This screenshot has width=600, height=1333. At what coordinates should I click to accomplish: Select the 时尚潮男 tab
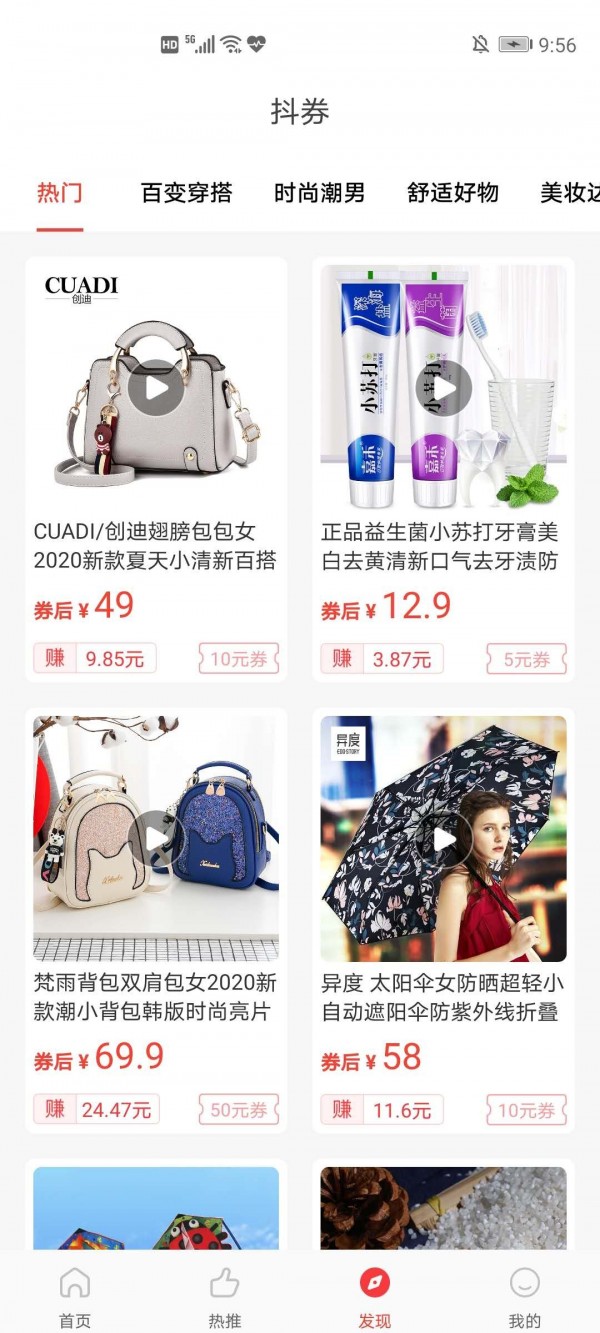point(319,193)
